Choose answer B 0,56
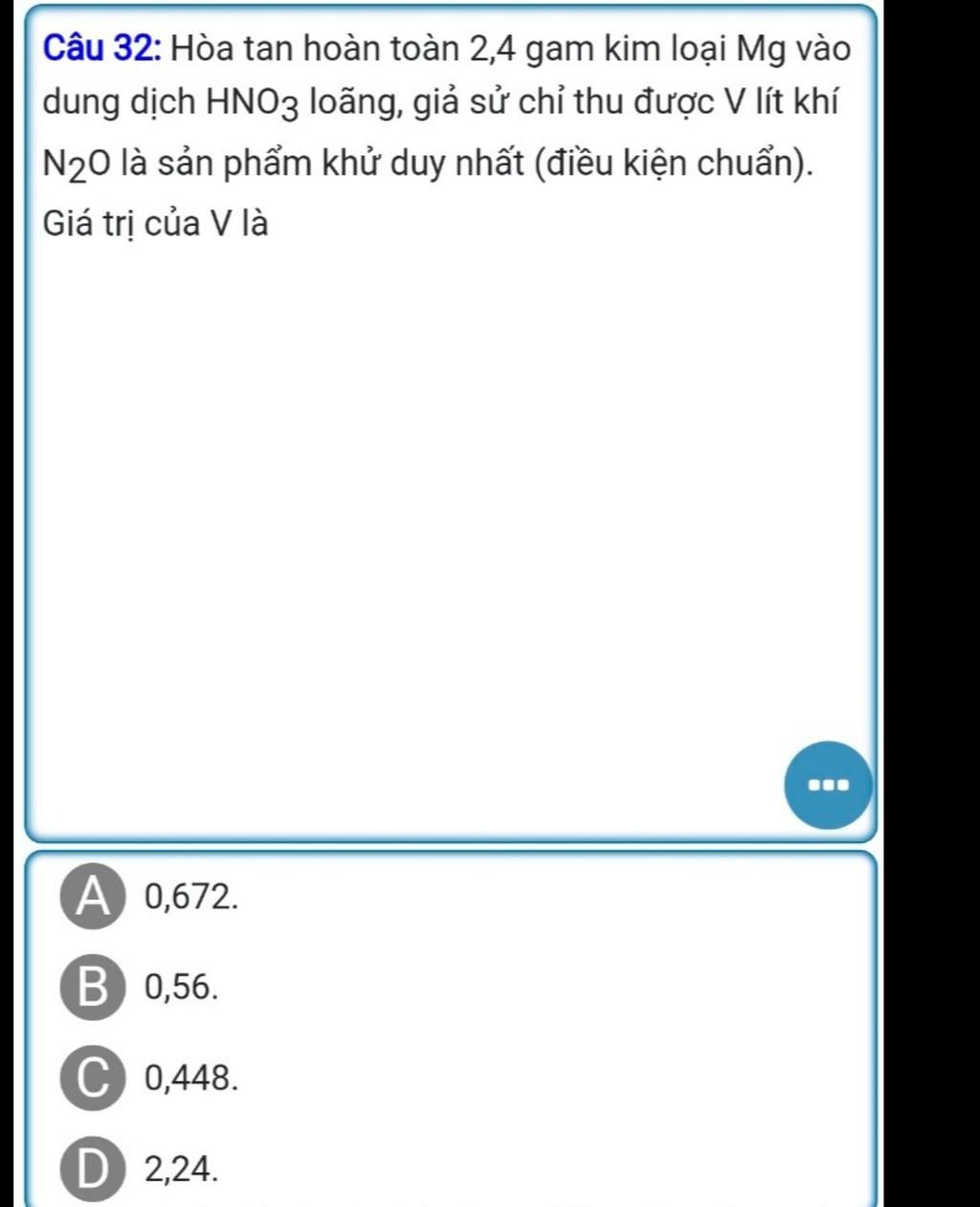The height and width of the screenshot is (1207, 980). [97, 987]
